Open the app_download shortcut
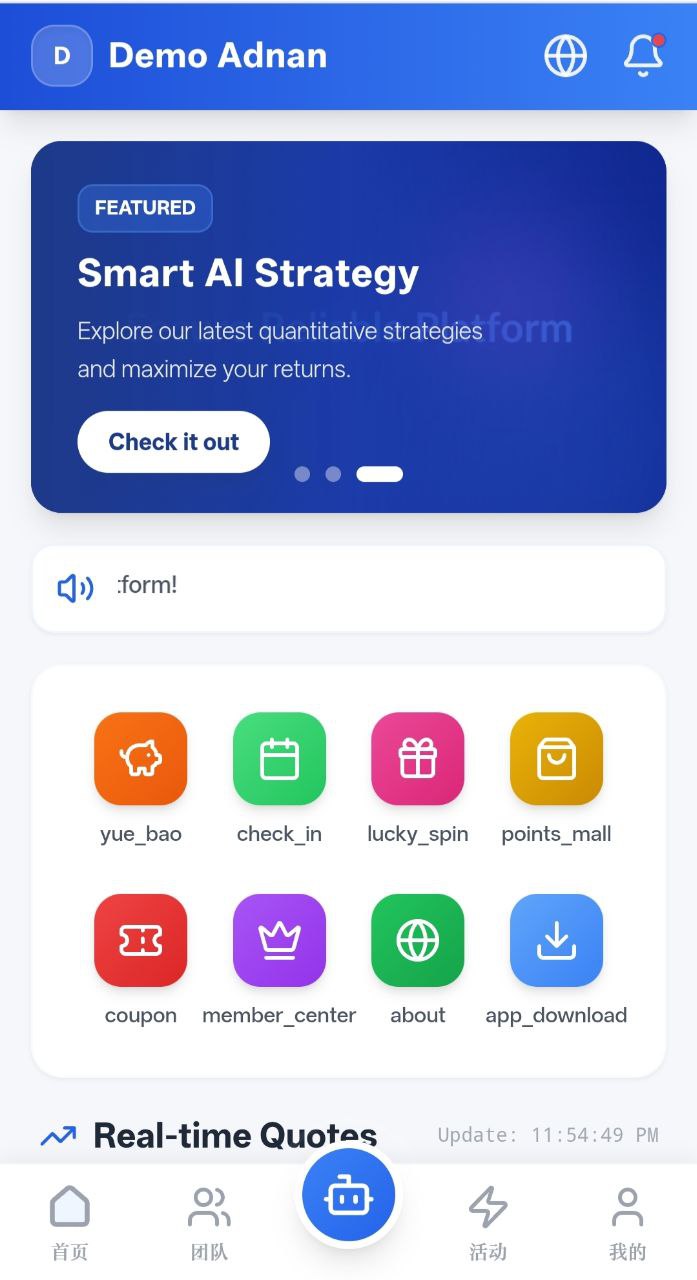This screenshot has height=1280, width=697. pos(556,941)
